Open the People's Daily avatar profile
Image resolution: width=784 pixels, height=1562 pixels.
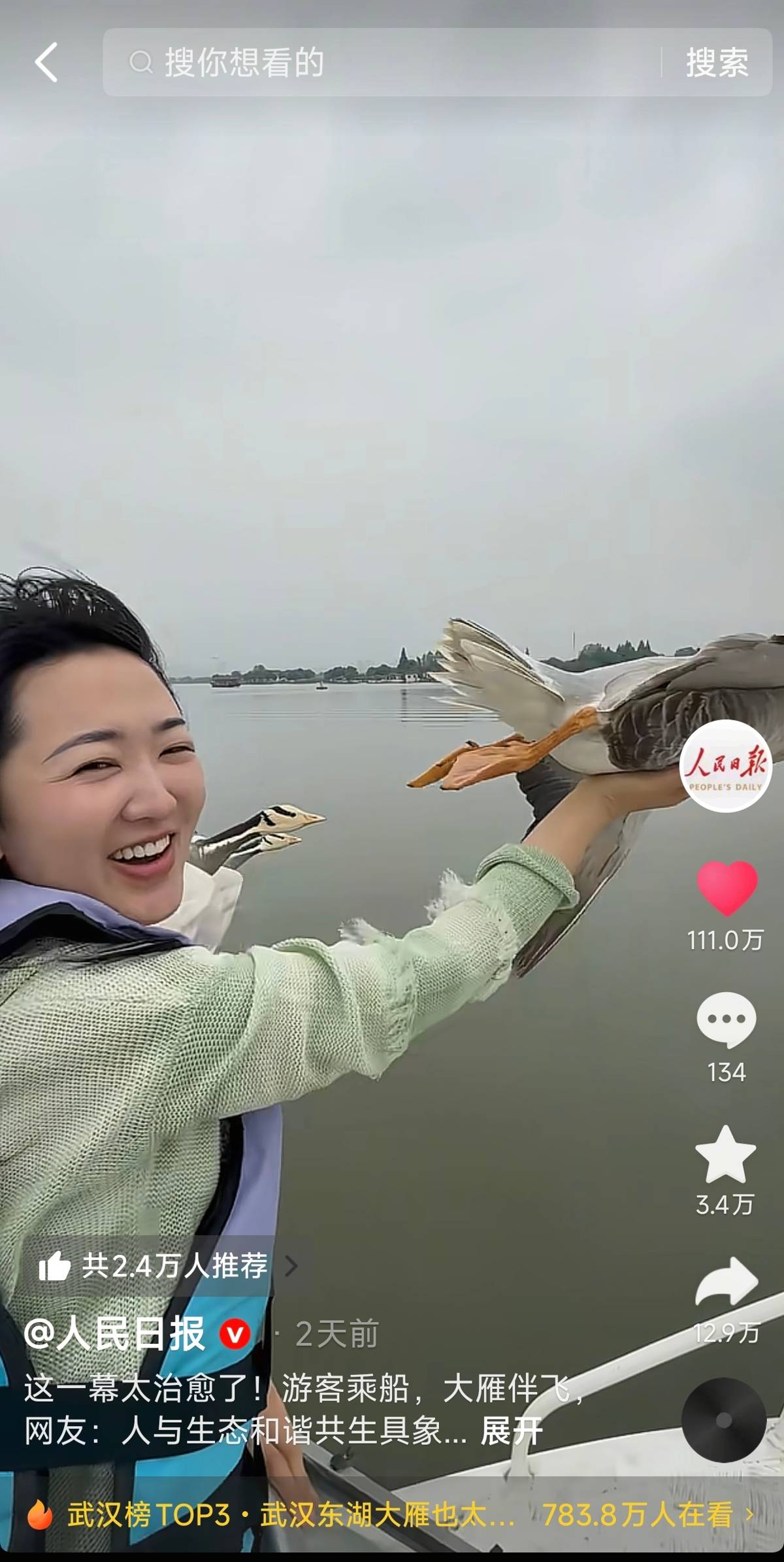pos(725,766)
